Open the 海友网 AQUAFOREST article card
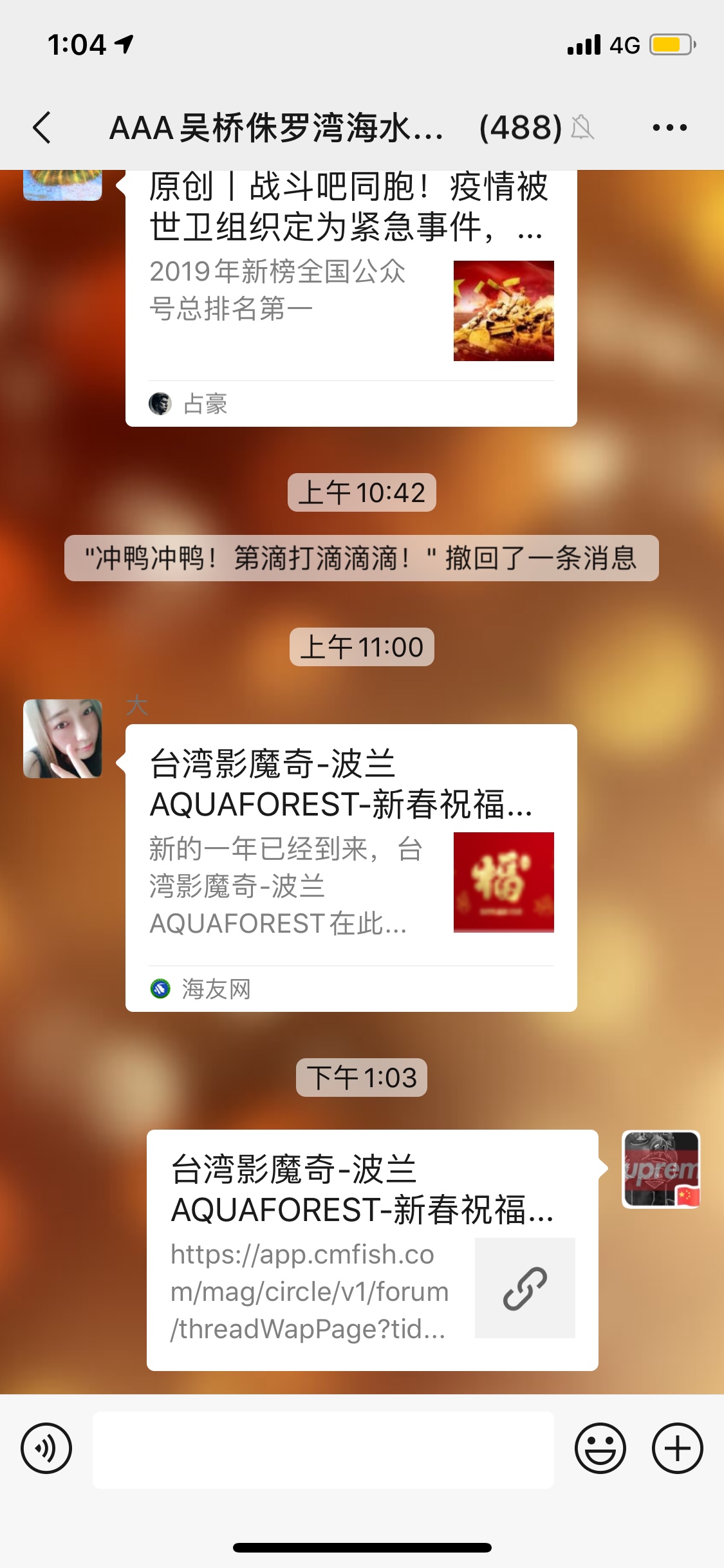 351,867
